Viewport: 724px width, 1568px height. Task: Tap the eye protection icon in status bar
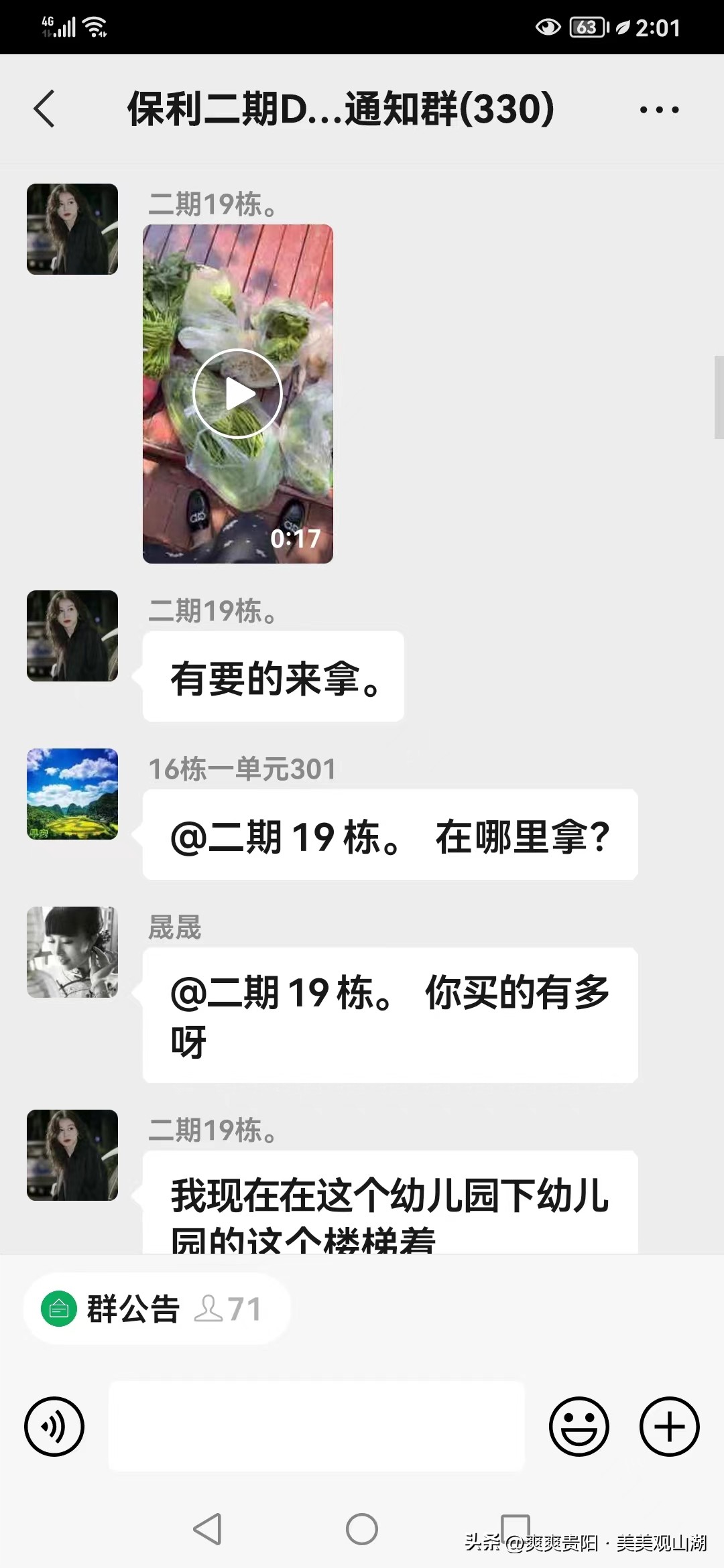[x=547, y=27]
